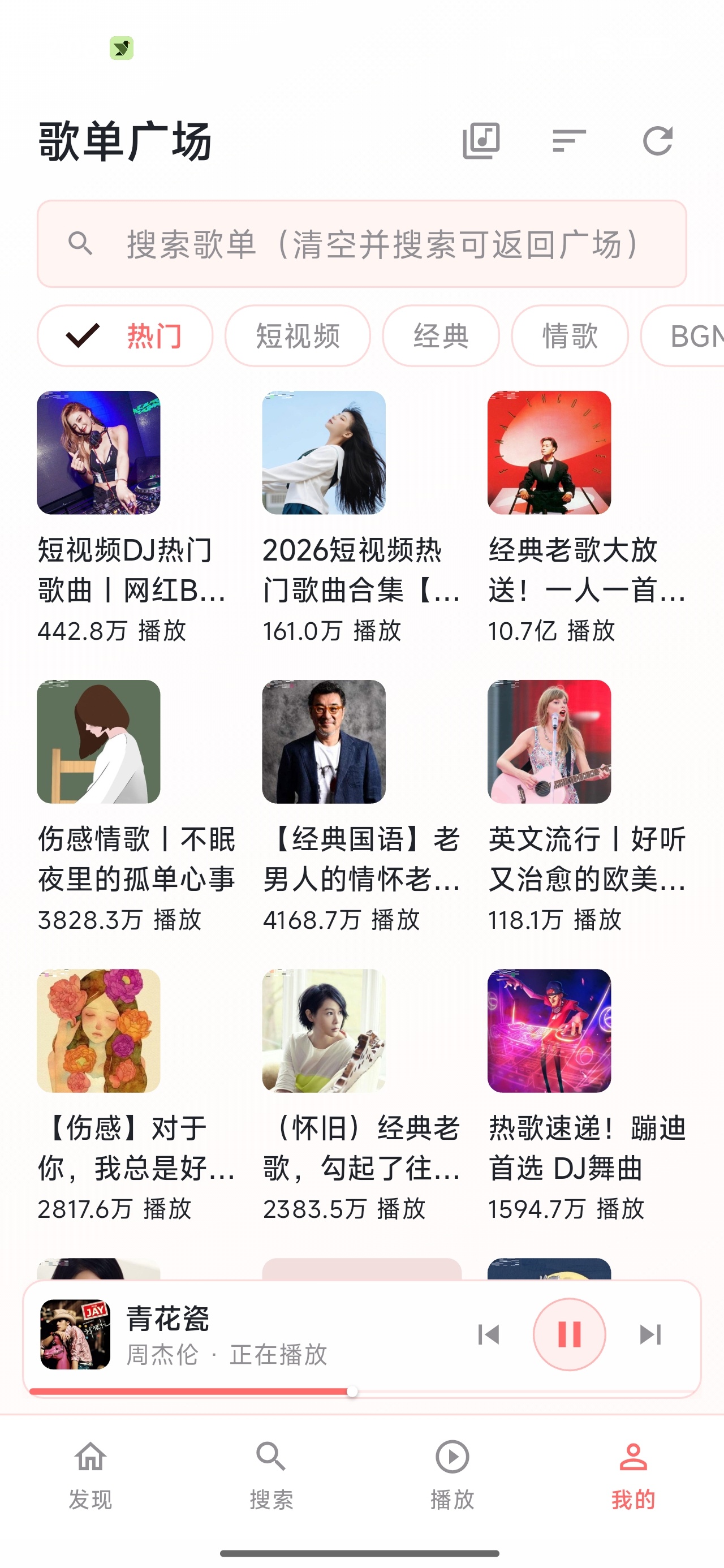Go back to the previous track
Image resolution: width=724 pixels, height=1568 pixels.
[488, 1334]
